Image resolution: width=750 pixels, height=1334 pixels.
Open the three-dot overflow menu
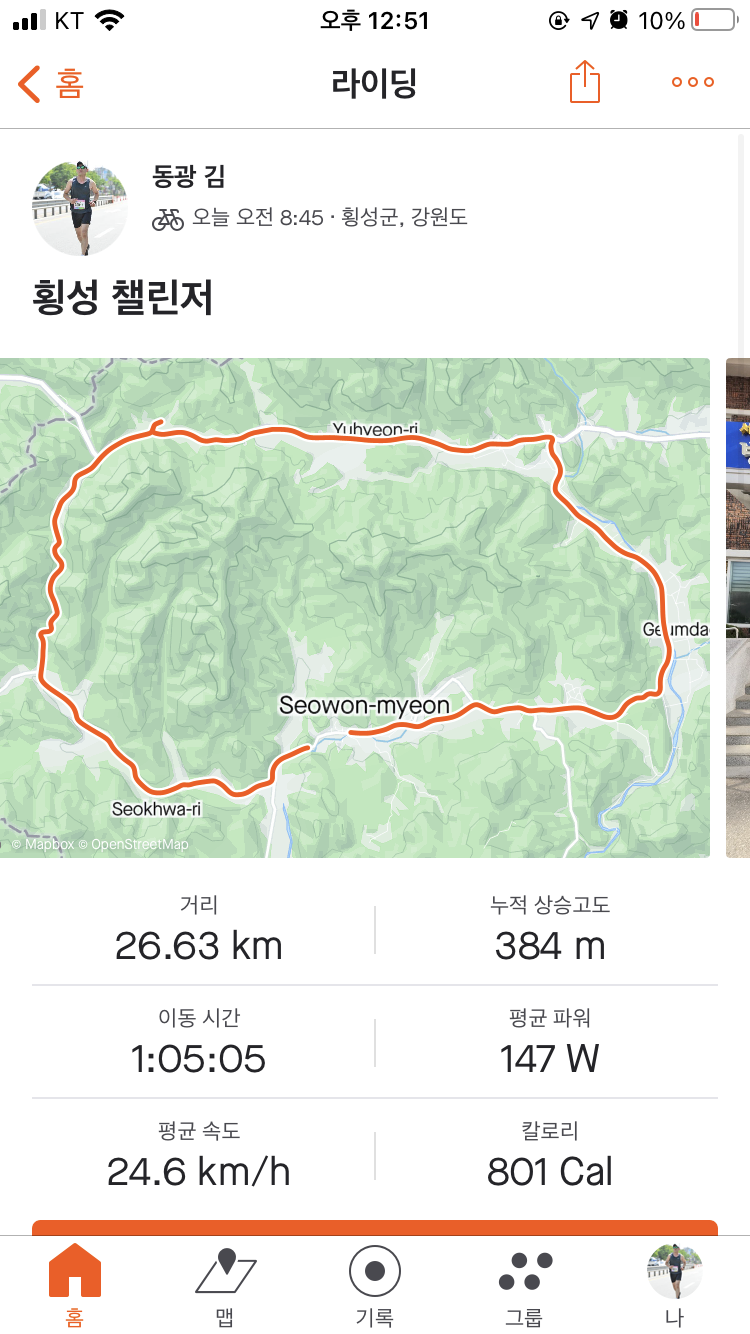click(x=693, y=83)
